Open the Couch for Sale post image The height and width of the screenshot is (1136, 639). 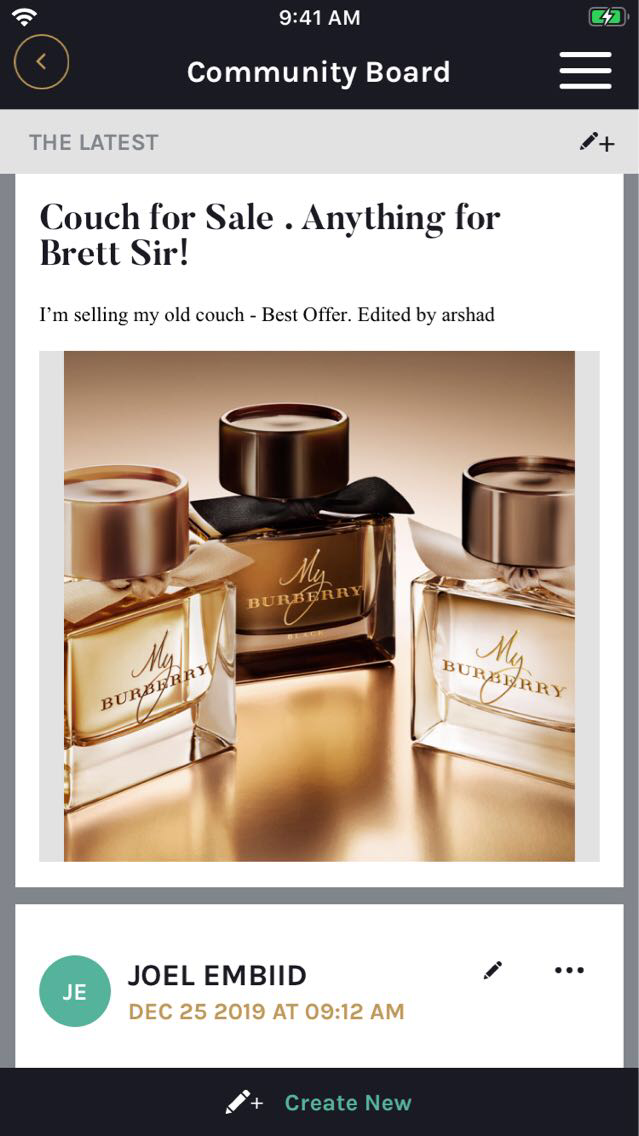319,605
